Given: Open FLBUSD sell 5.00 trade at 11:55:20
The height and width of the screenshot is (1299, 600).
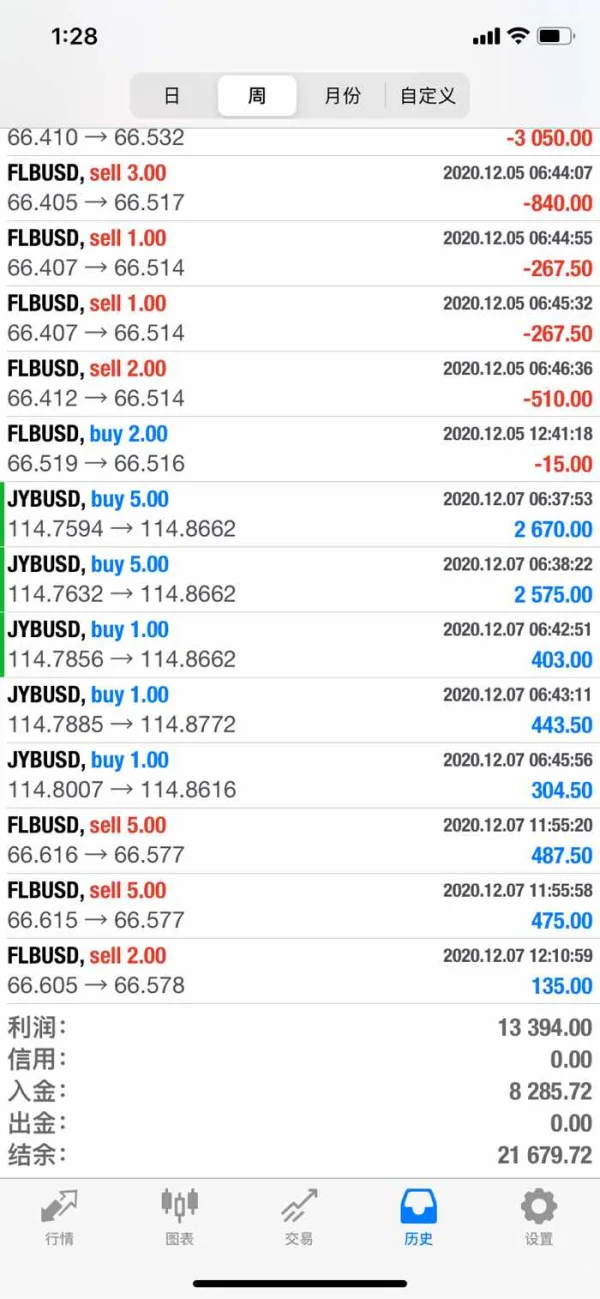Looking at the screenshot, I should point(300,840).
